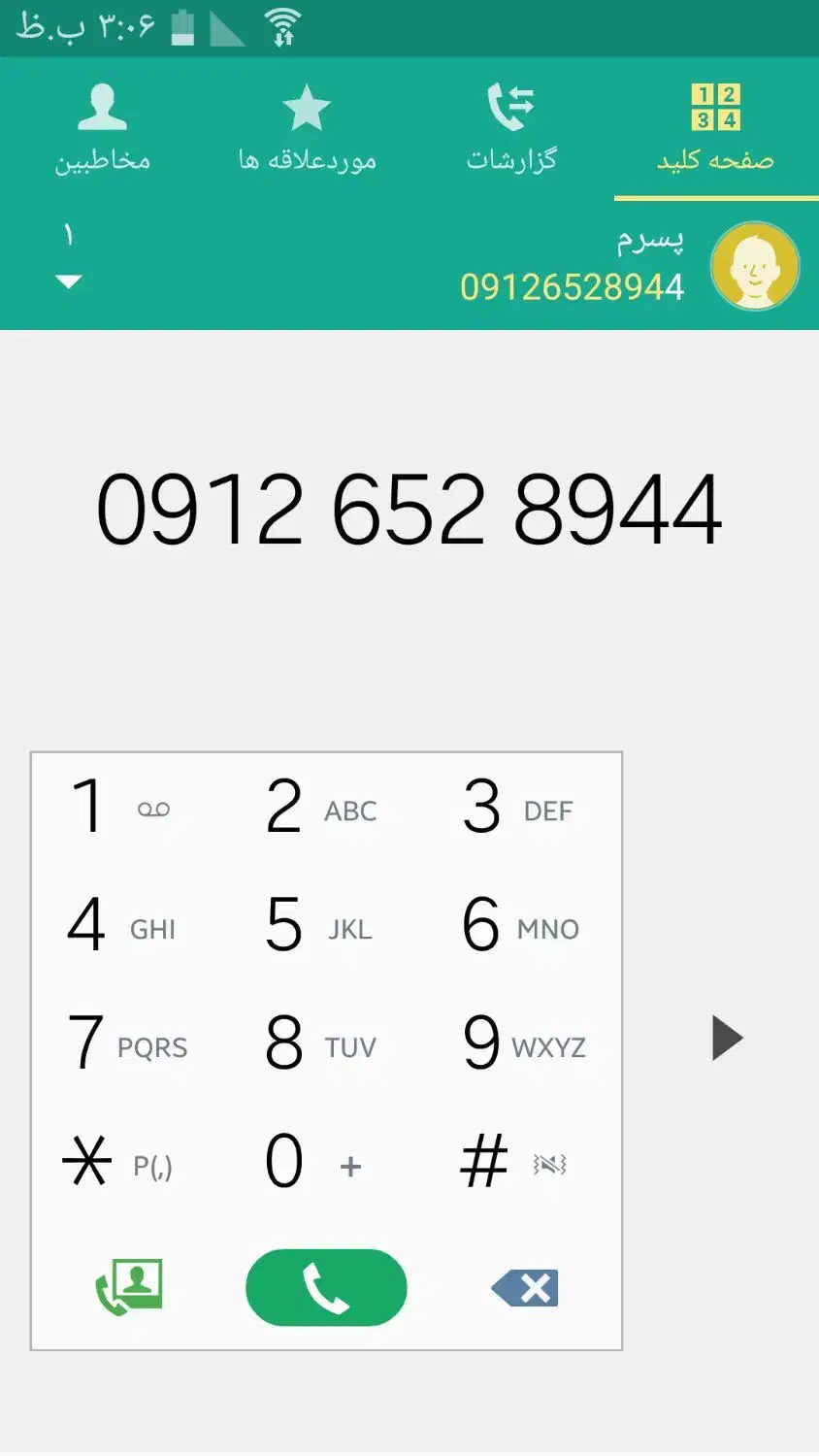
Task: Tap the contacts (مخاطبین) person icon
Action: (x=104, y=107)
